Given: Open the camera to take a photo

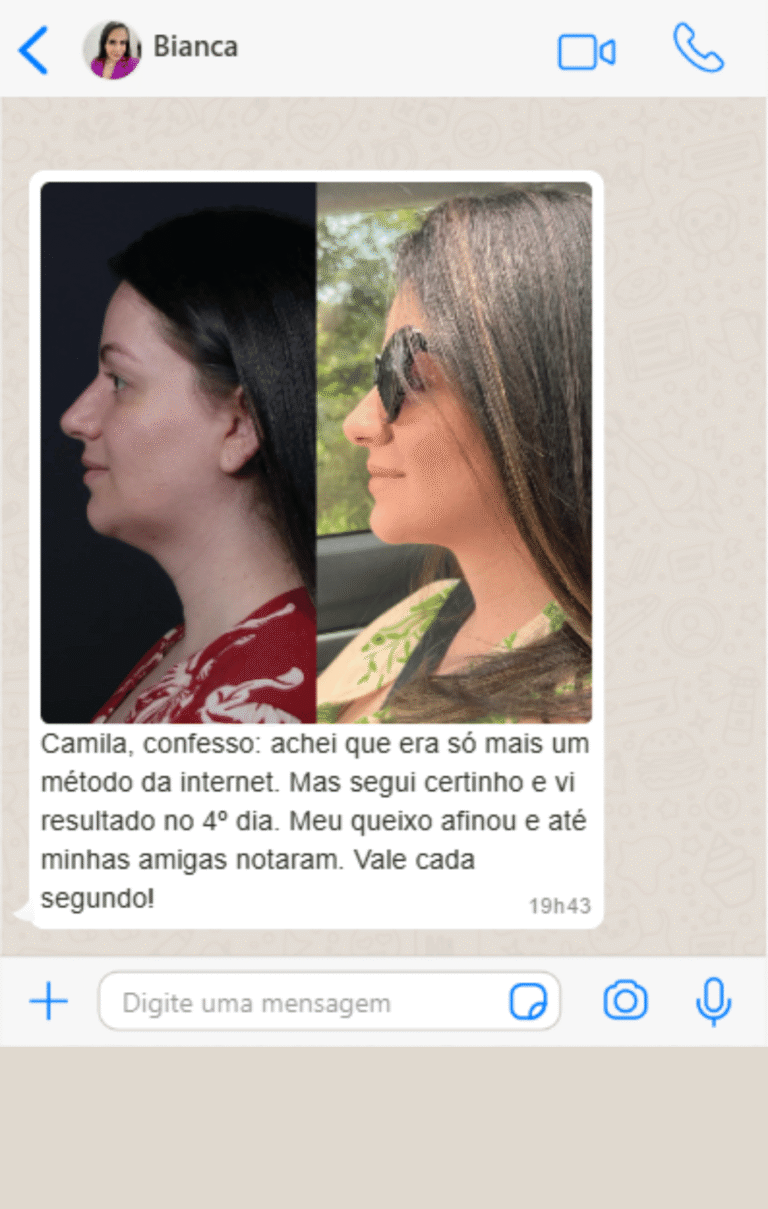Looking at the screenshot, I should [x=626, y=1001].
